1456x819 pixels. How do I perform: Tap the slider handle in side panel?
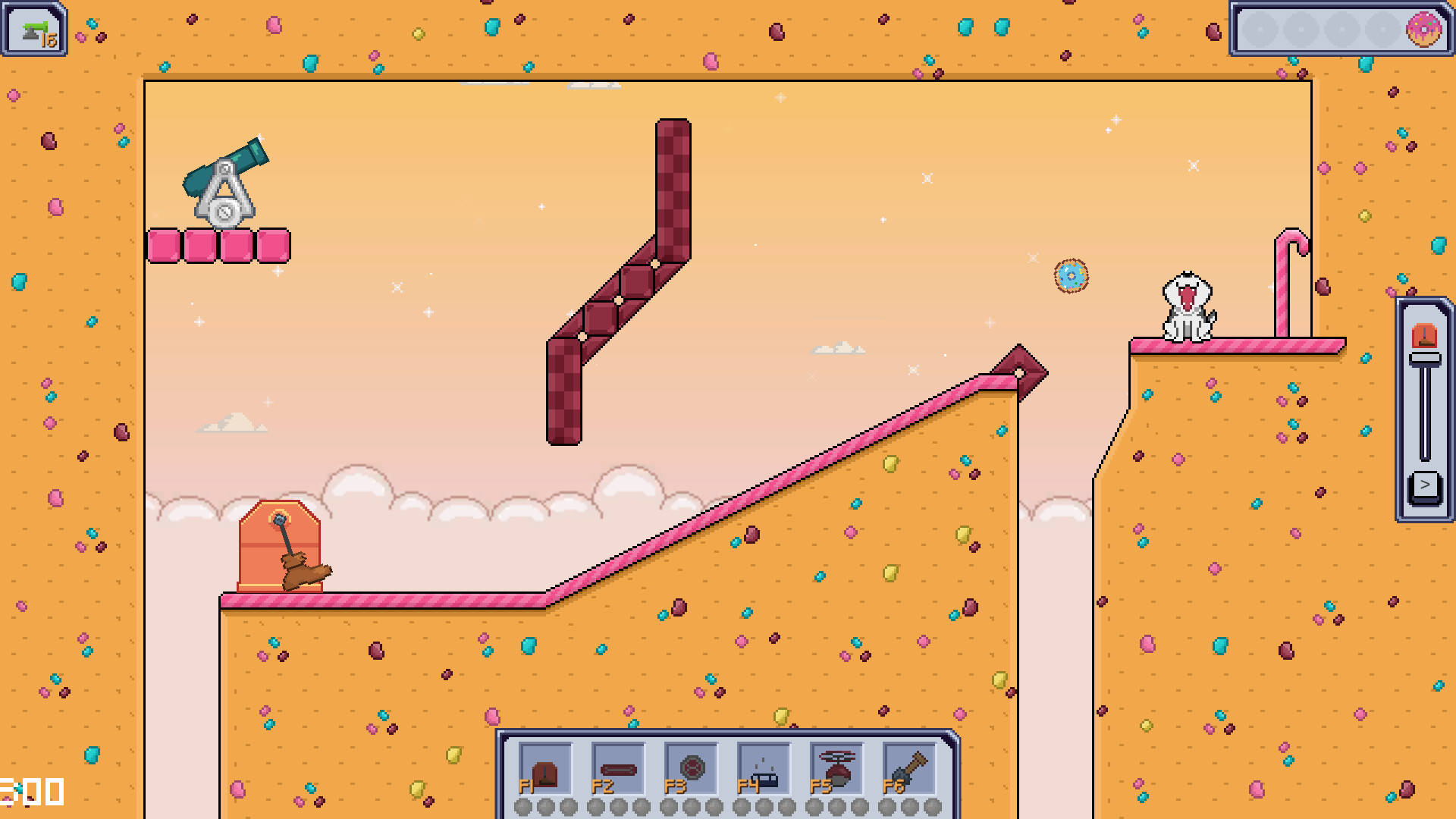[x=1425, y=359]
